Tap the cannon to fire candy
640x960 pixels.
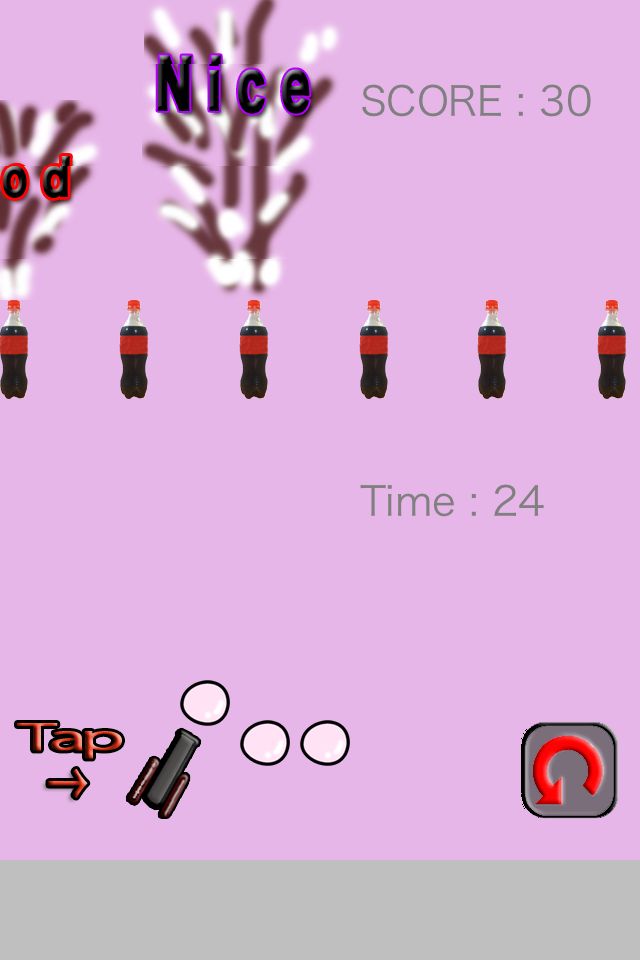(164, 772)
